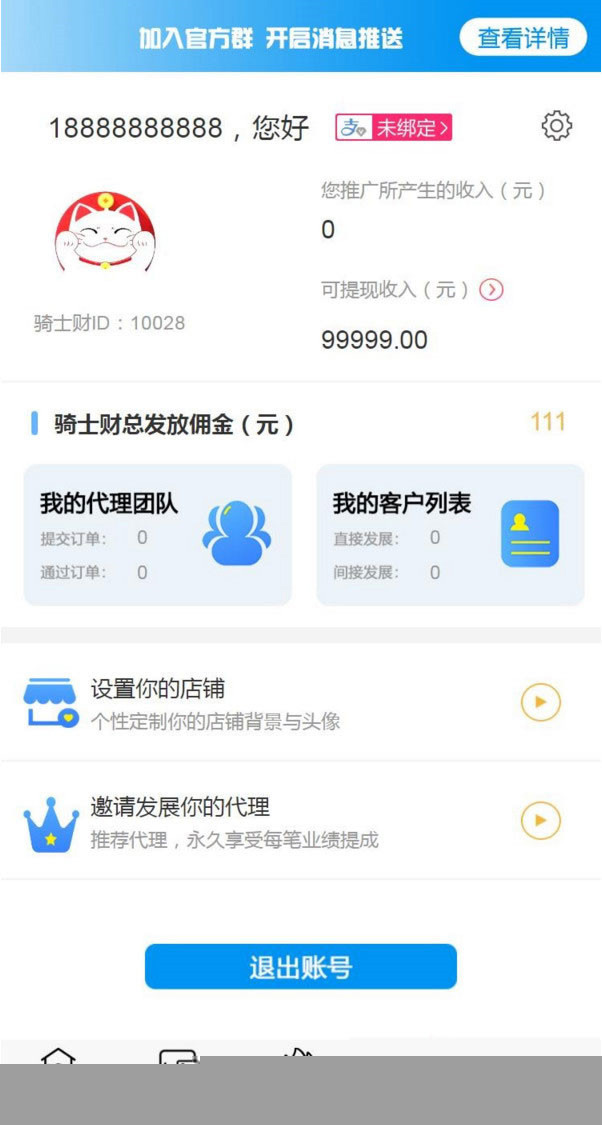Open the 设置你的店铺 row
Screen dimensions: 602x1125
(300, 703)
